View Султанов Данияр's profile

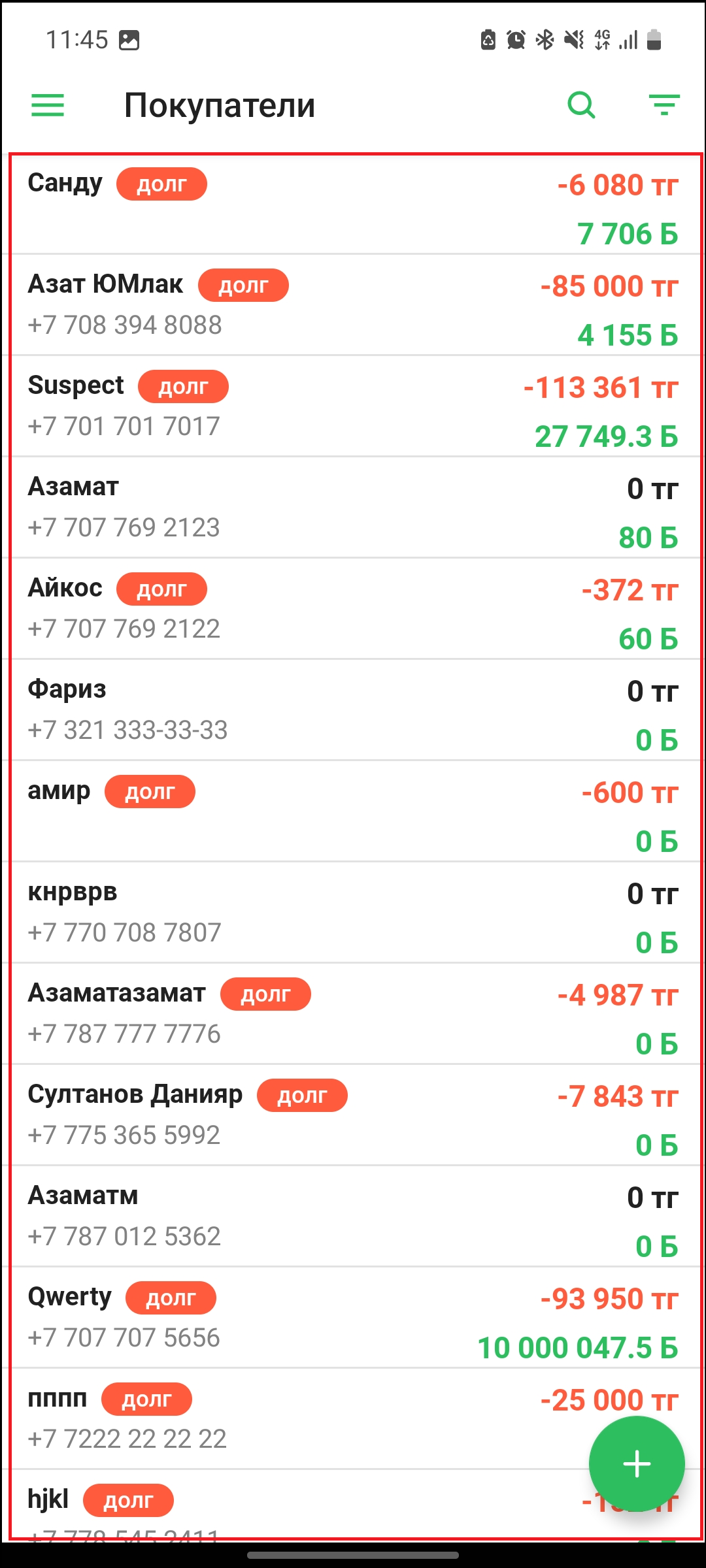353,1116
